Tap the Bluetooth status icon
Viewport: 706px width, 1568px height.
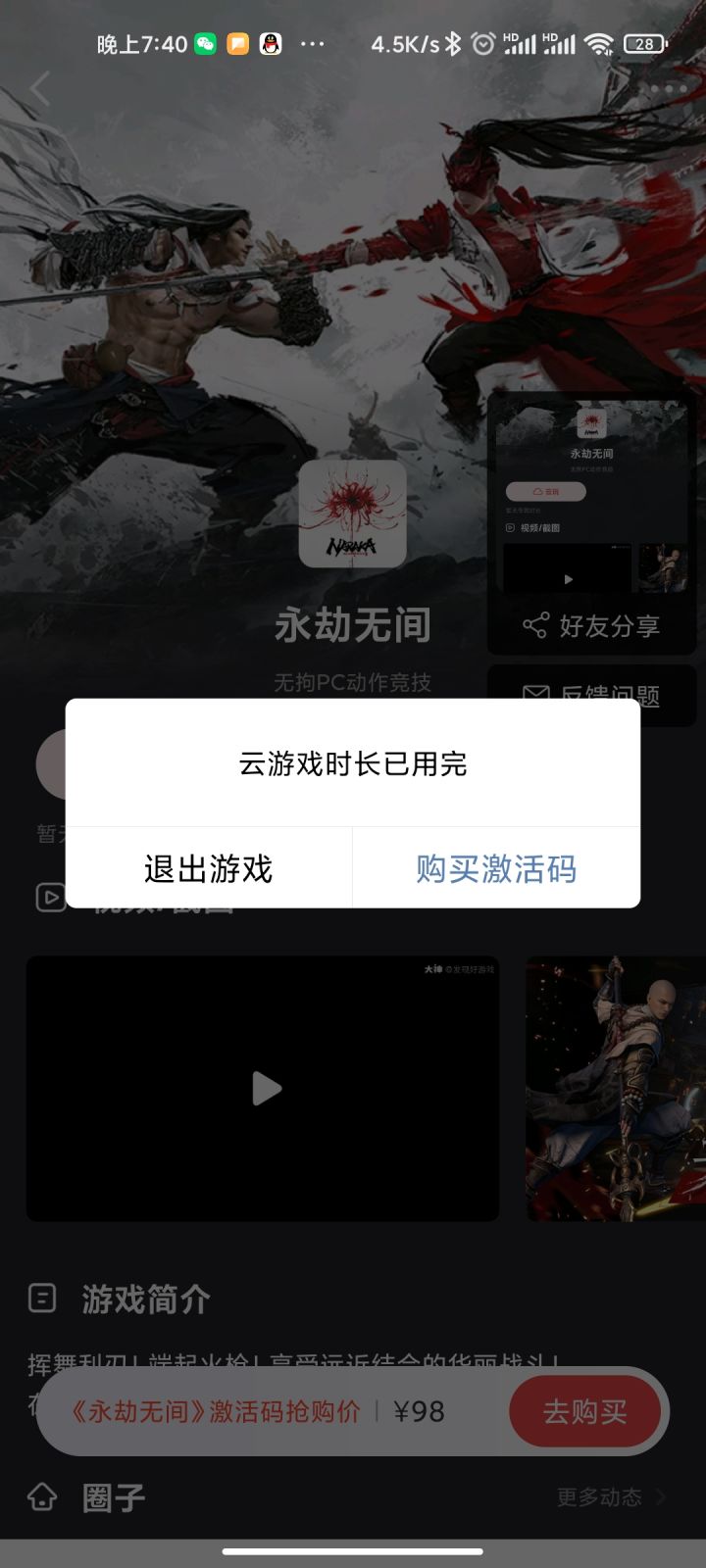[454, 44]
